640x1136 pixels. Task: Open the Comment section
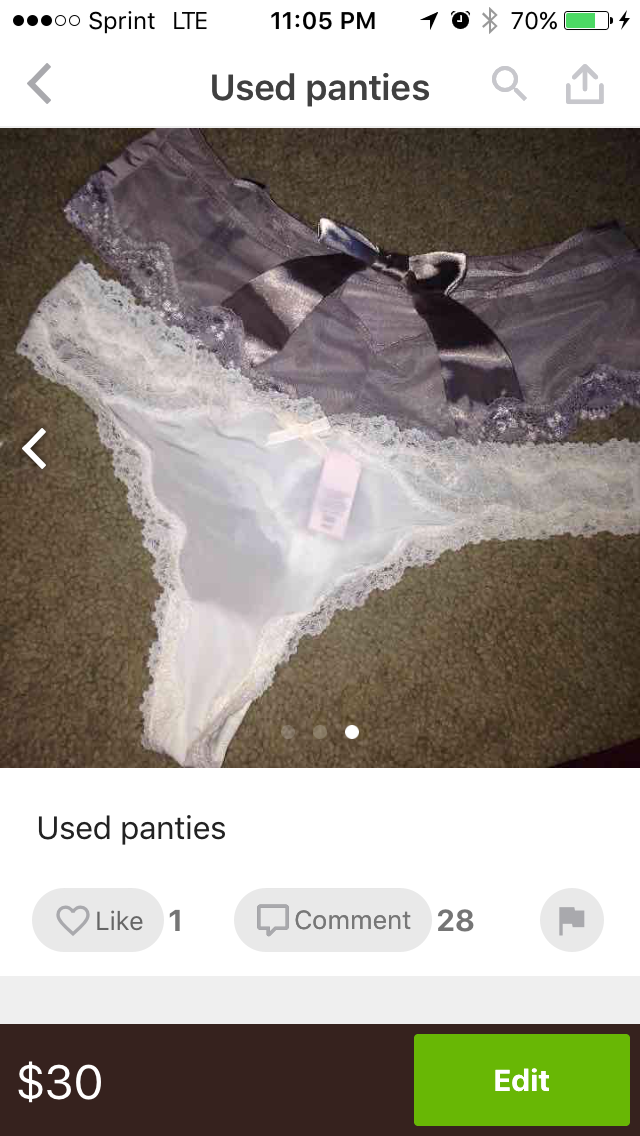(333, 920)
